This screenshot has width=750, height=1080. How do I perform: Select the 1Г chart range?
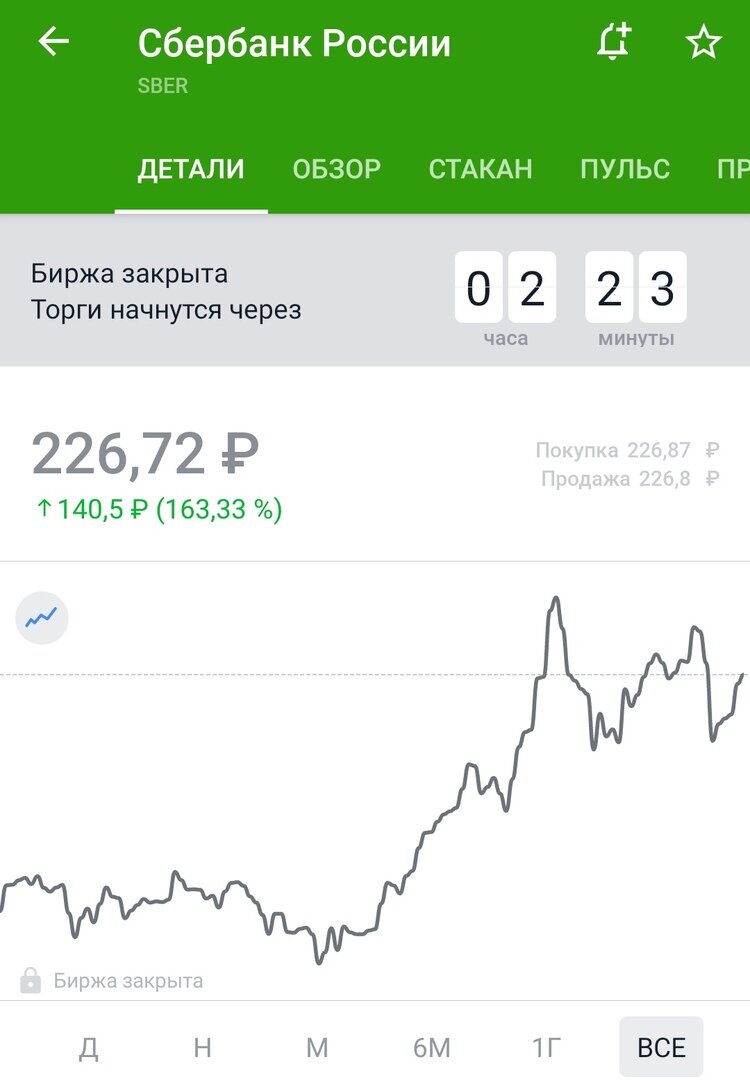546,1047
